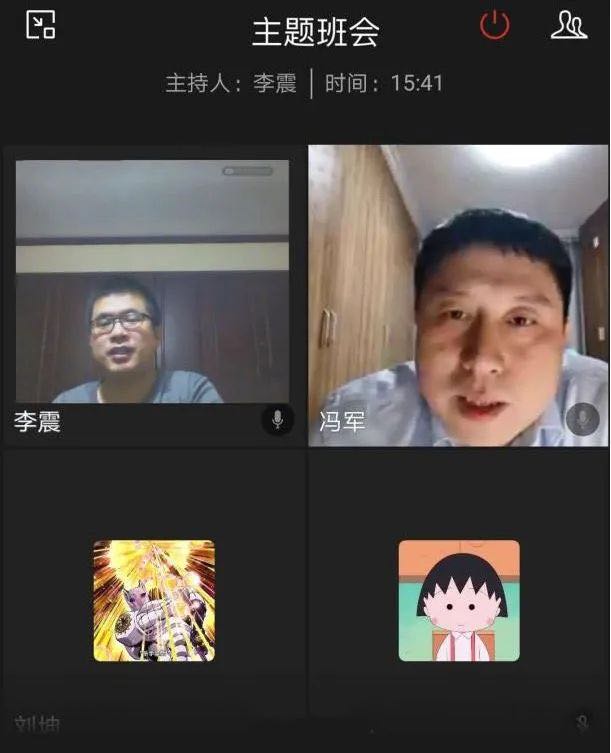The height and width of the screenshot is (753, 611).
Task: Open the participants list
Action: [568, 25]
